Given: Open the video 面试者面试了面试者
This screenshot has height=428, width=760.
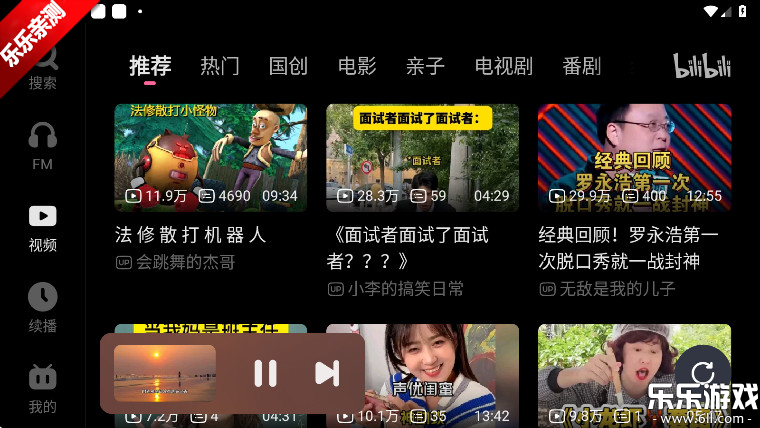Looking at the screenshot, I should 422,157.
